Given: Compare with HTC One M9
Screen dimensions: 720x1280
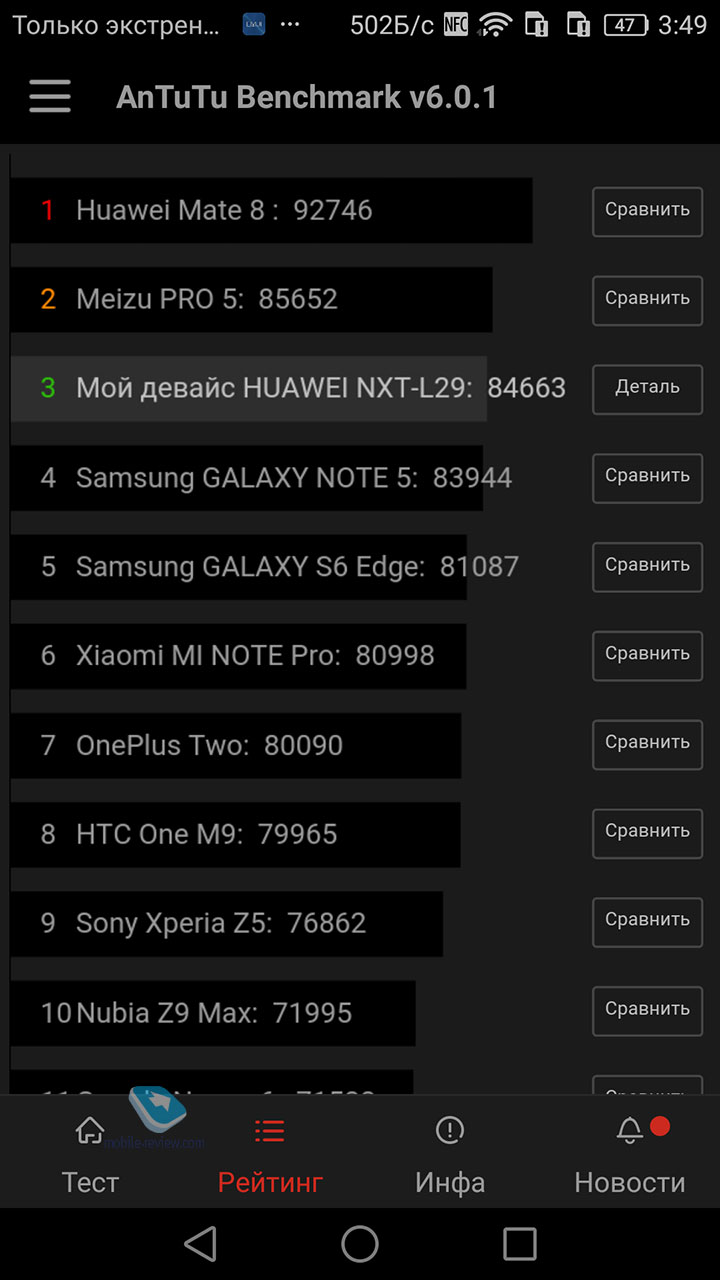Looking at the screenshot, I should click(x=647, y=833).
